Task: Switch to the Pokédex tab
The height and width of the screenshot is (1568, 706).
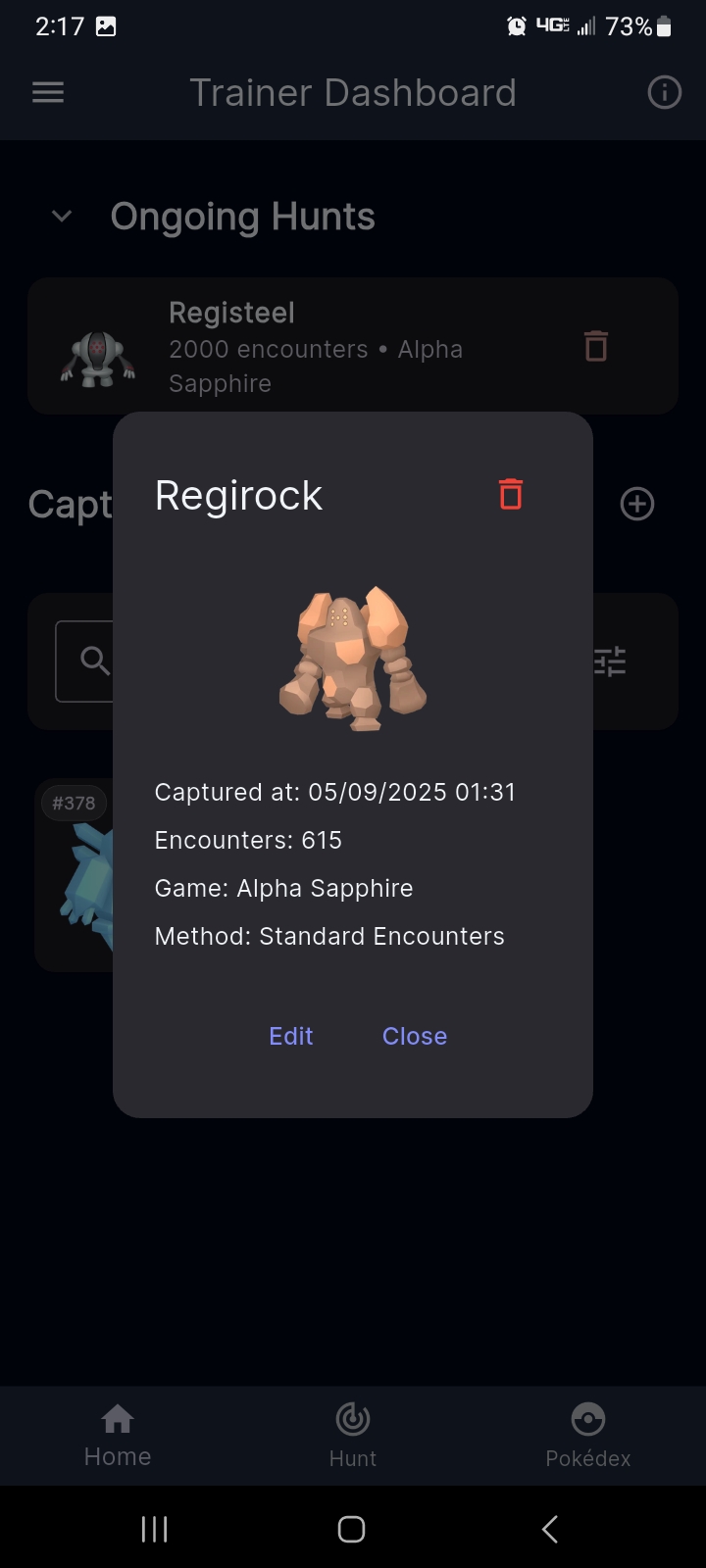Action: point(587,1436)
